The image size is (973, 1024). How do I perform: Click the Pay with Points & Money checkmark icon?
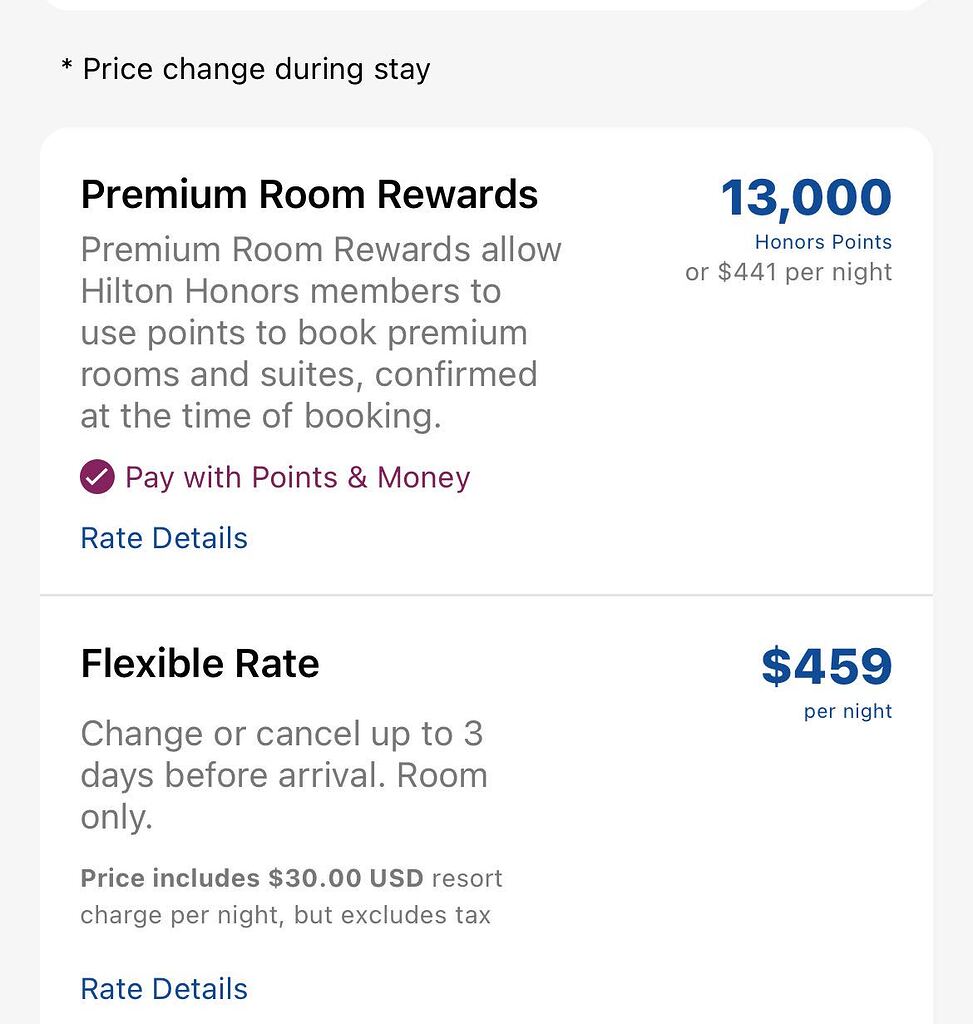[x=96, y=478]
